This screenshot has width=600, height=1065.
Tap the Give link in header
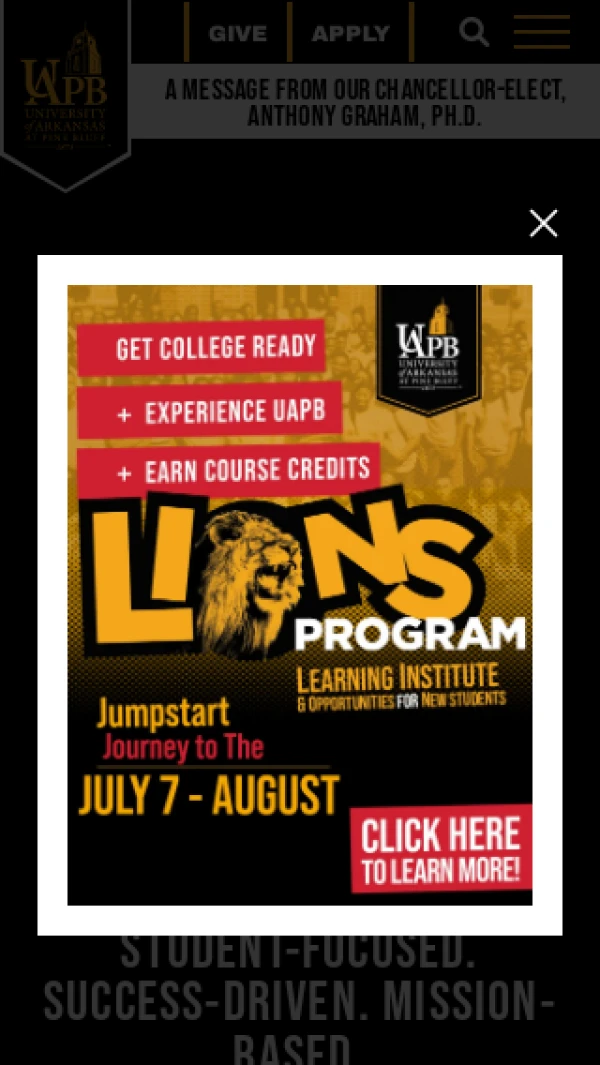coord(237,33)
